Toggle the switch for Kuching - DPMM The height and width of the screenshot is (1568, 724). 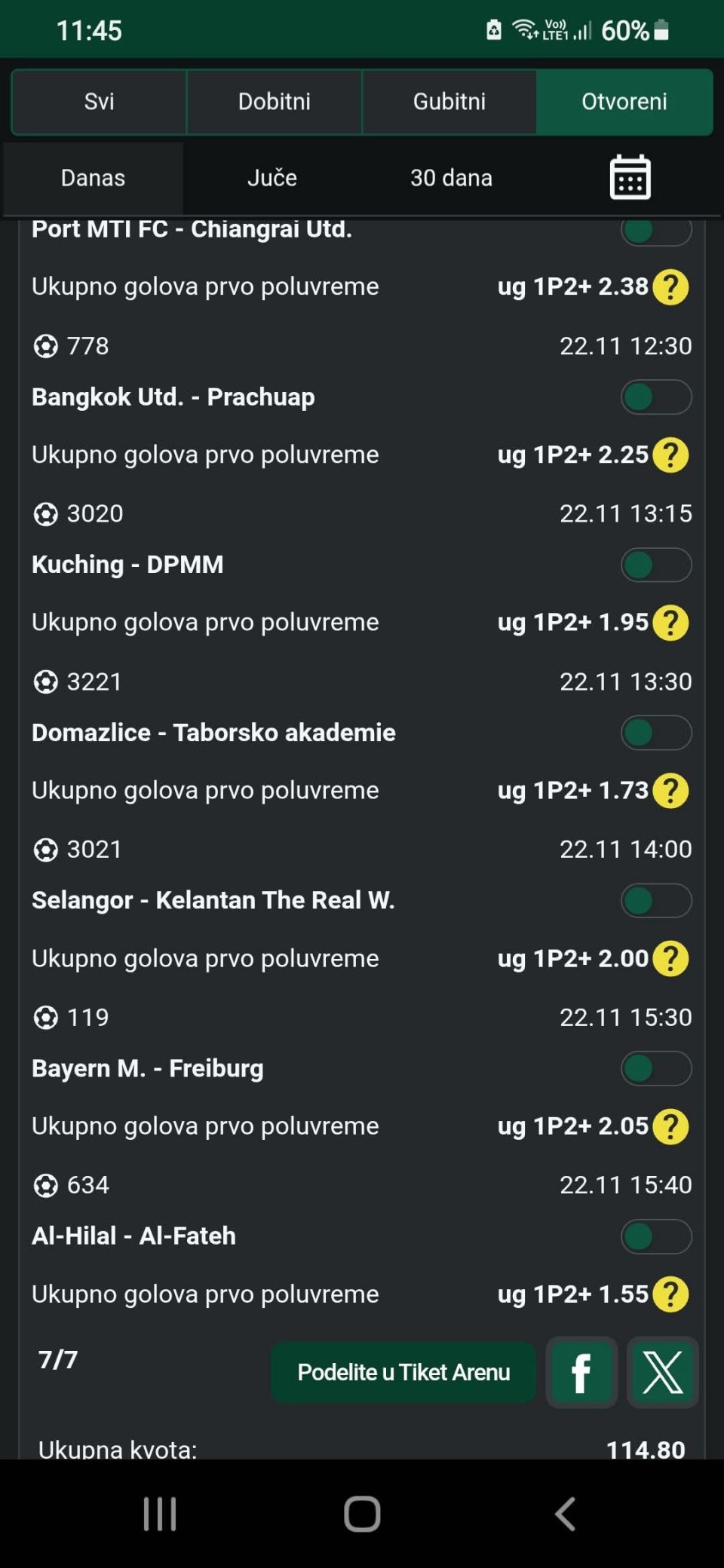coord(656,565)
